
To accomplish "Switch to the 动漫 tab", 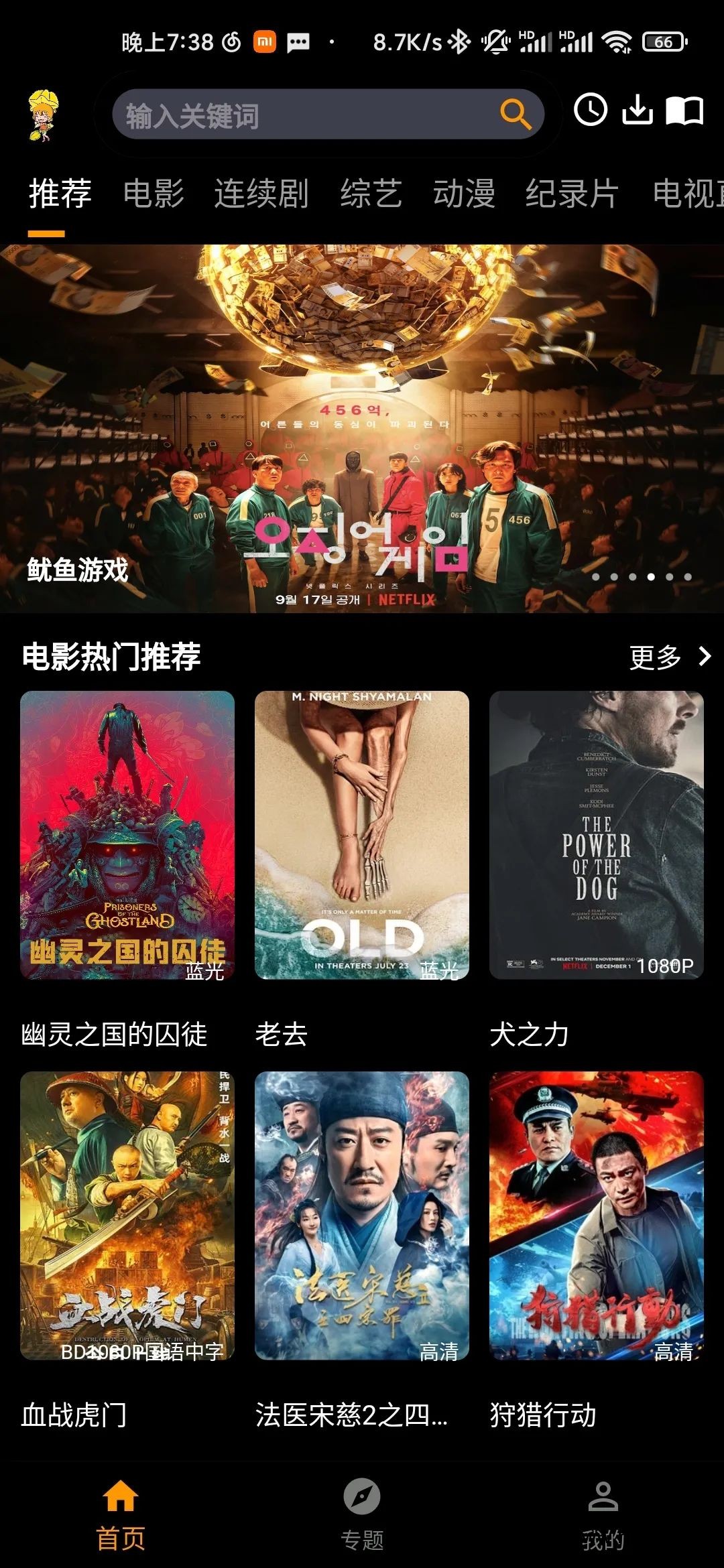I will [x=464, y=194].
